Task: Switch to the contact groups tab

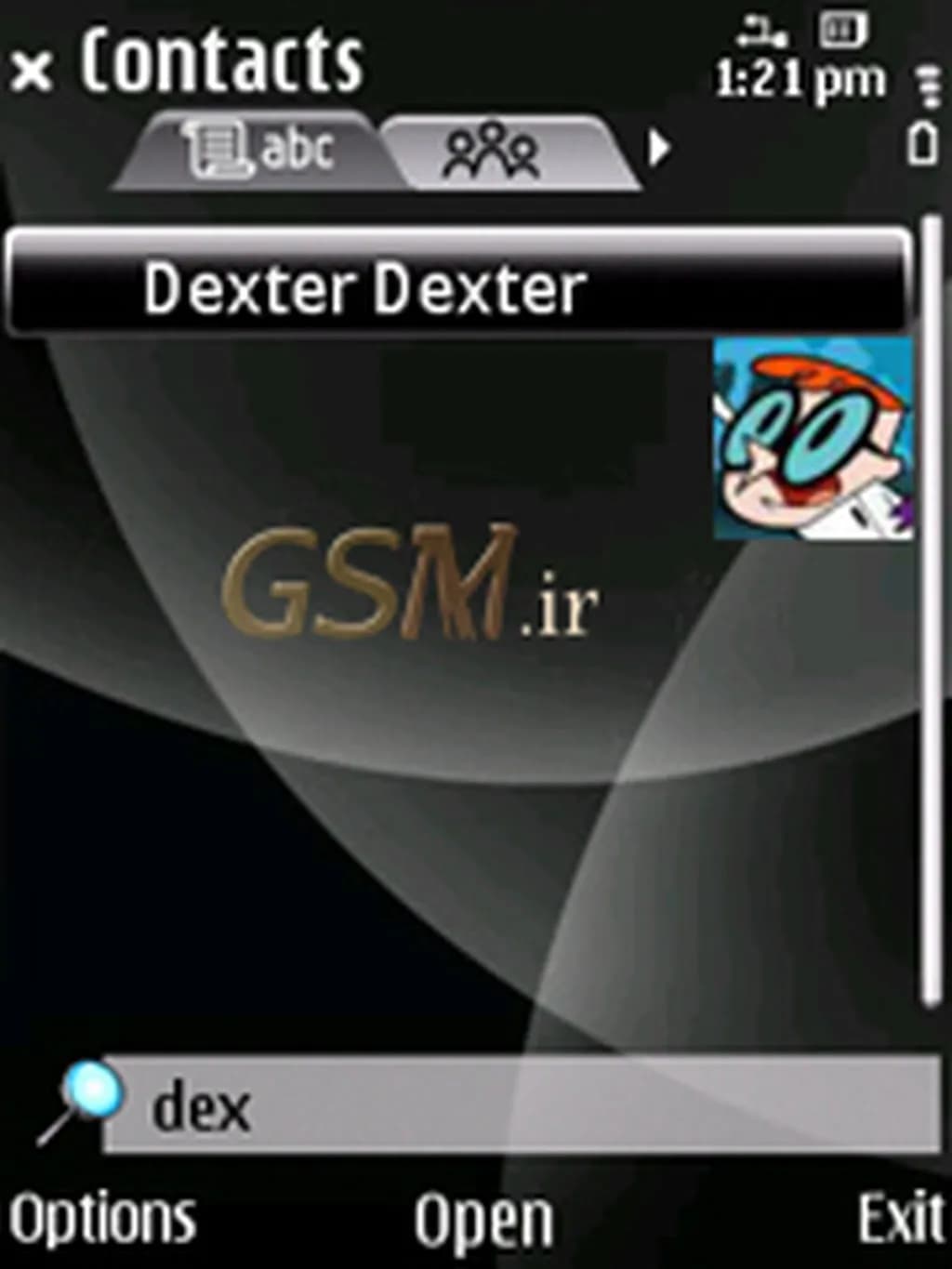Action: 493,151
